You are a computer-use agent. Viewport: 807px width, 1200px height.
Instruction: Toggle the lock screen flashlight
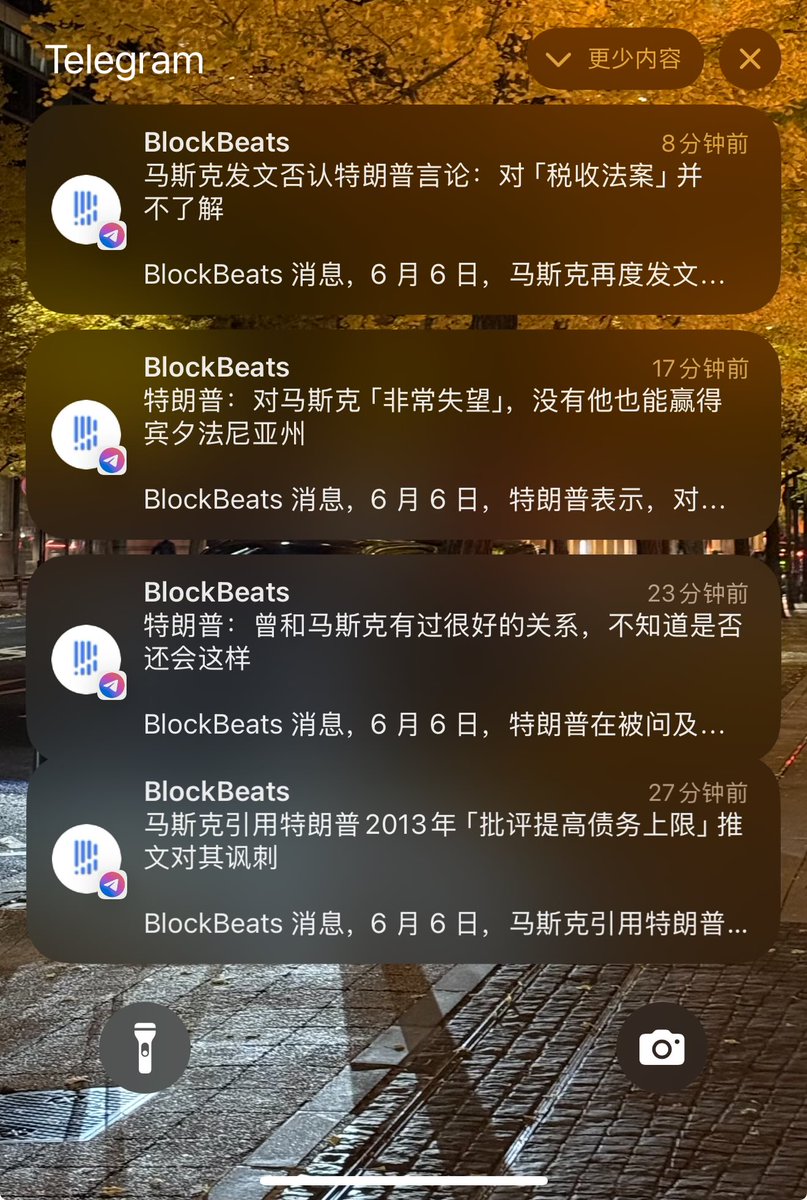point(145,1047)
